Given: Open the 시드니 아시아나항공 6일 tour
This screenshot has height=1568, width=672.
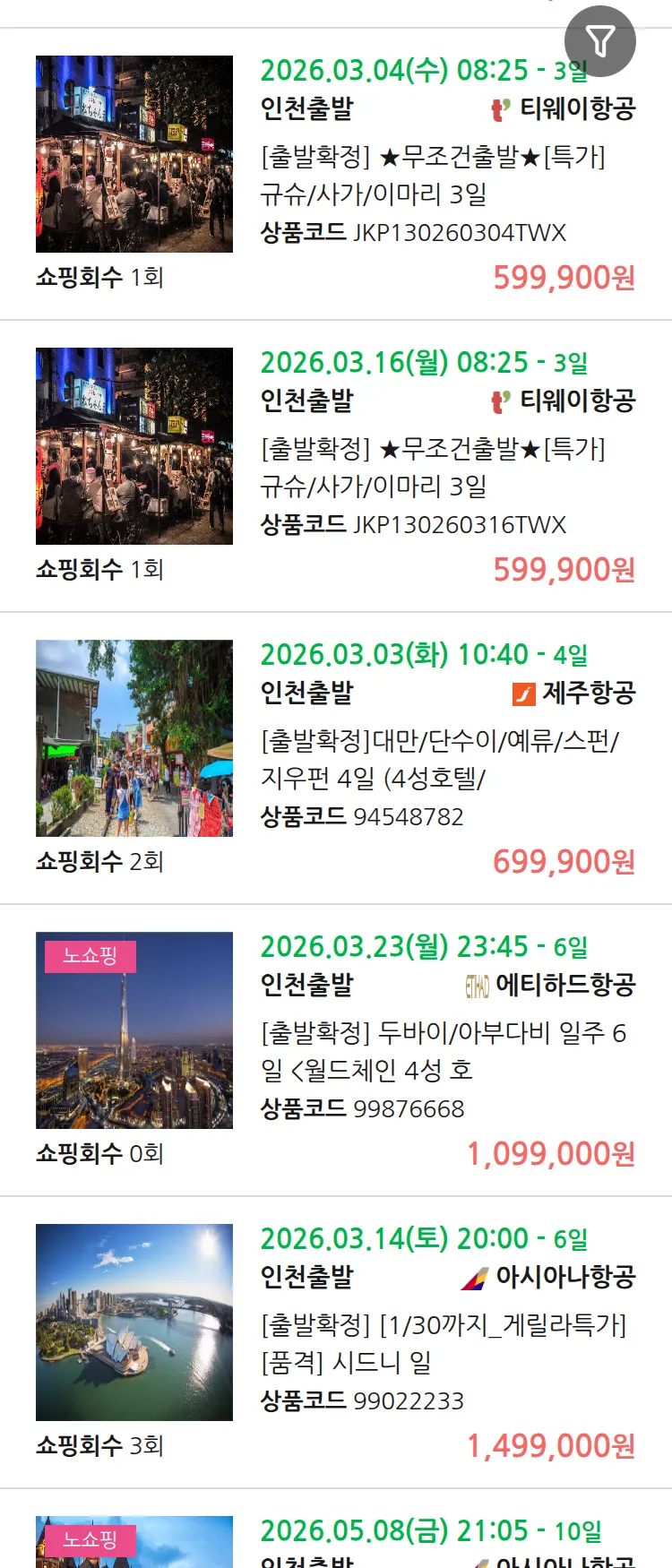Looking at the screenshot, I should [443, 1343].
